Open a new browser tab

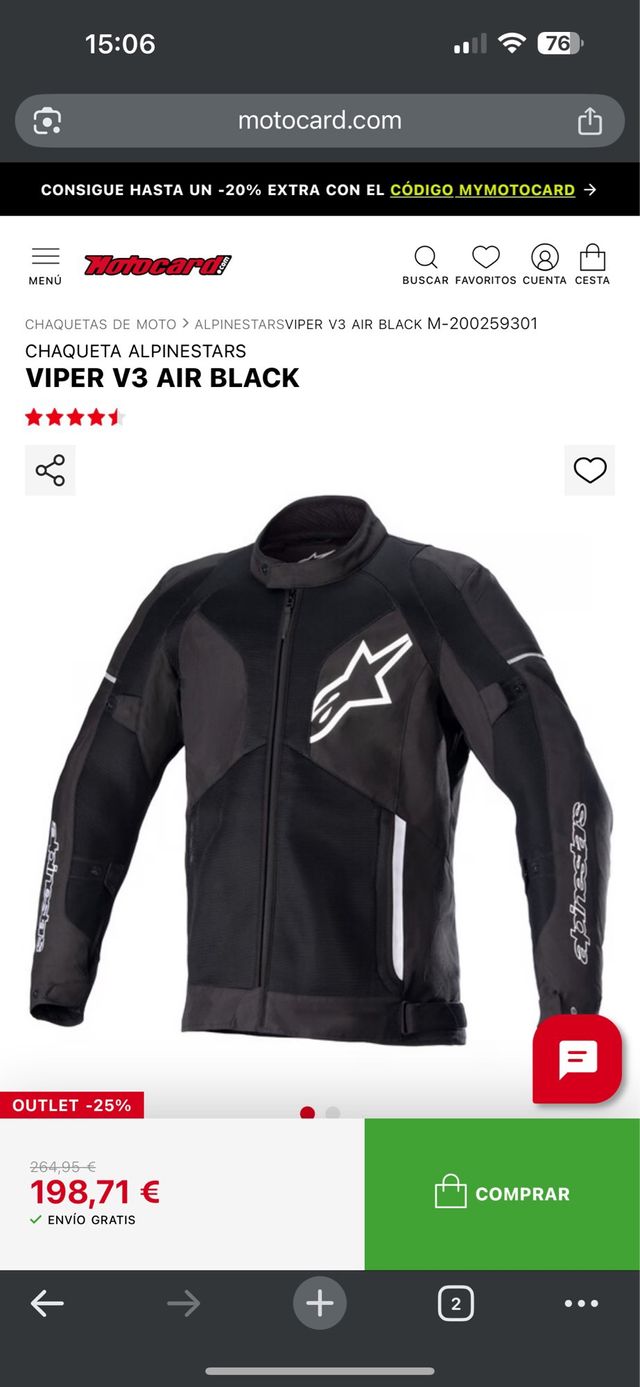(x=320, y=1303)
